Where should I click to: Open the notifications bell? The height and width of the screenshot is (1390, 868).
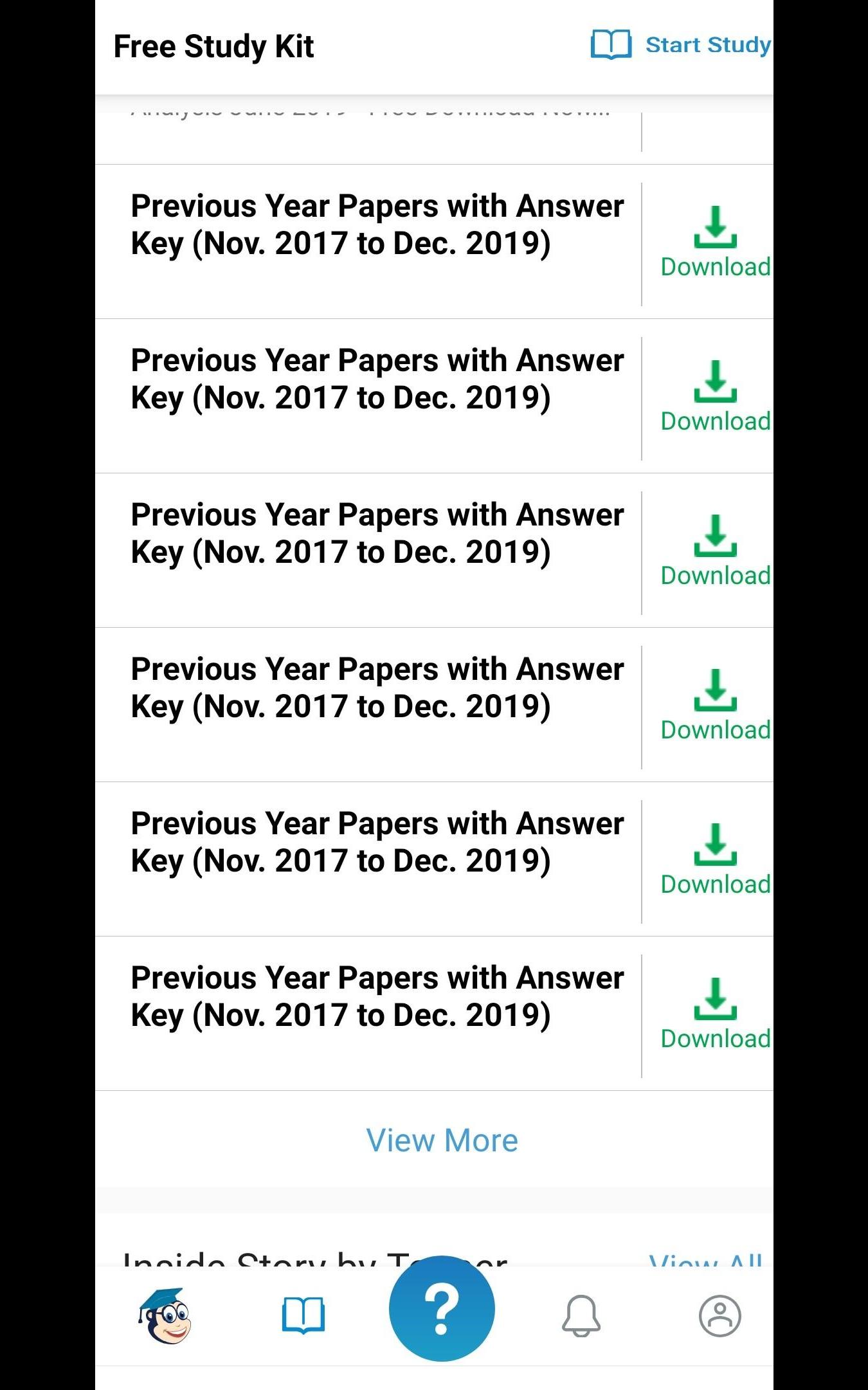coord(581,1316)
